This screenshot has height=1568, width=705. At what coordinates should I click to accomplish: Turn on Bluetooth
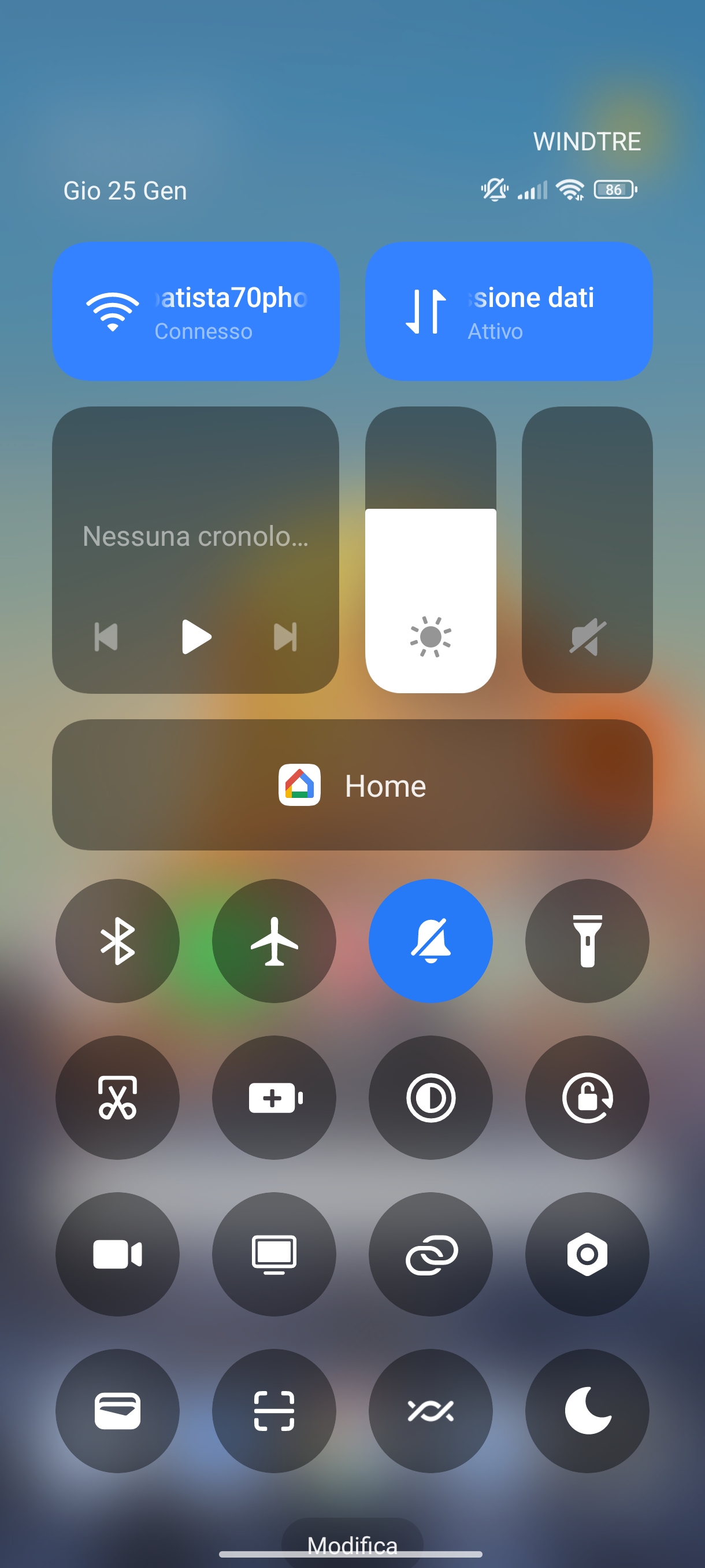pos(117,941)
